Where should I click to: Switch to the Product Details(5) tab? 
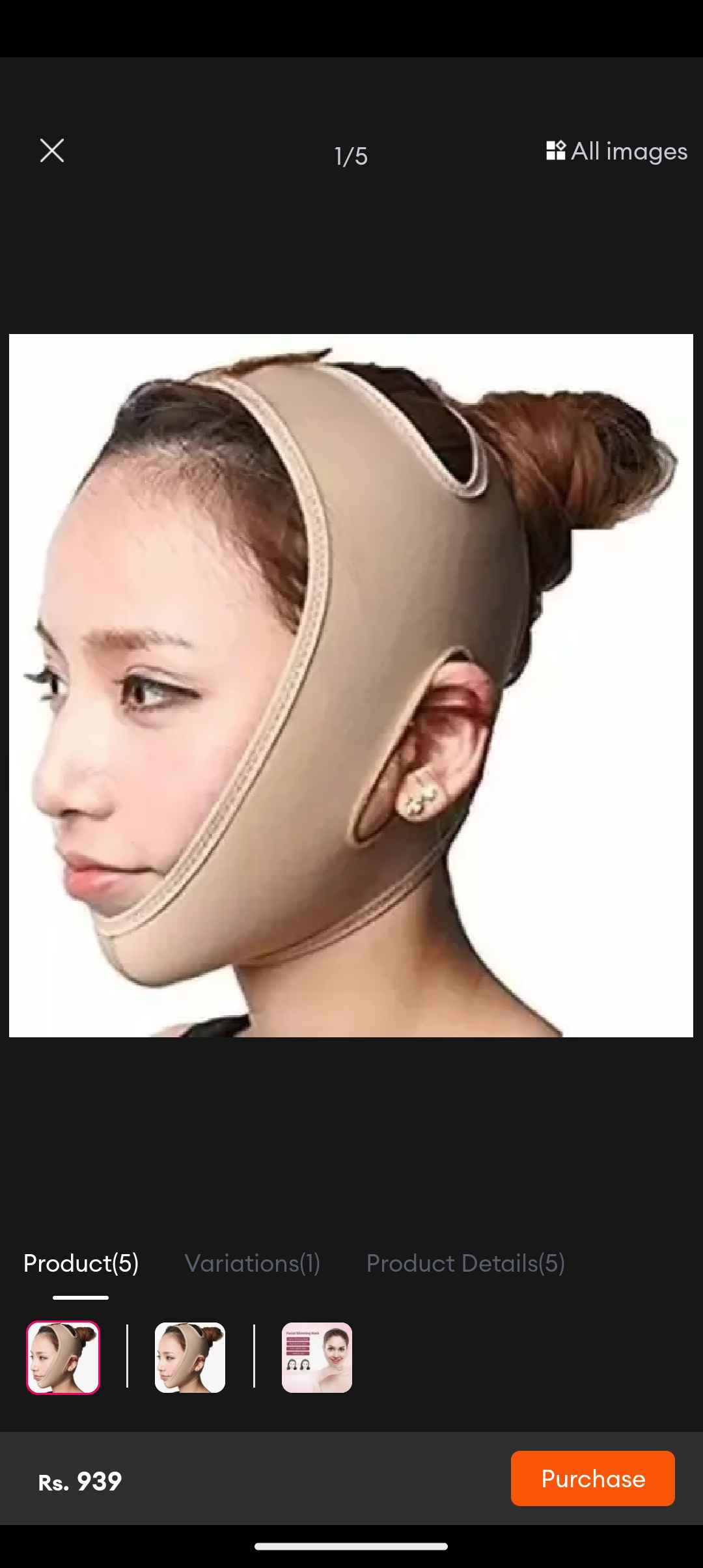[465, 1263]
